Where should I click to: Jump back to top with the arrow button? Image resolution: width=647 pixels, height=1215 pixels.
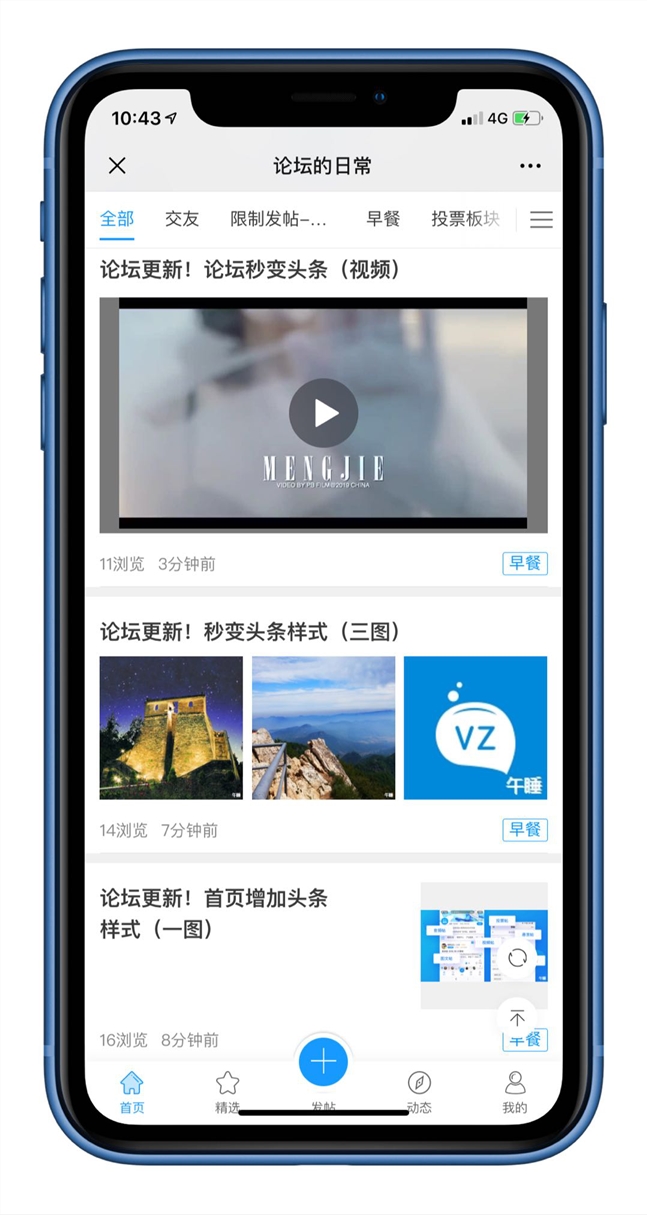(517, 1018)
